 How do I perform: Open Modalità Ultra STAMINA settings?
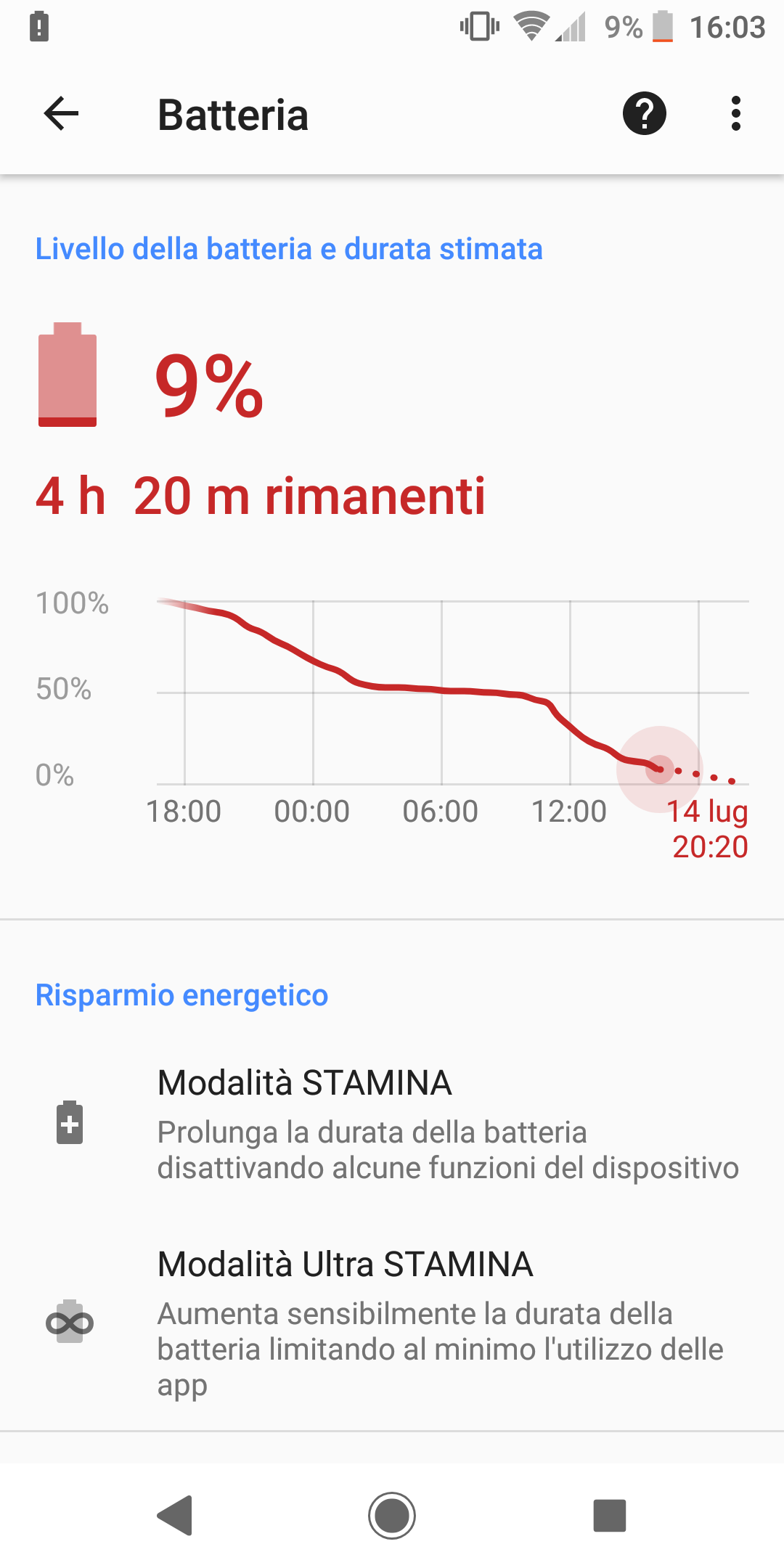point(392,1323)
